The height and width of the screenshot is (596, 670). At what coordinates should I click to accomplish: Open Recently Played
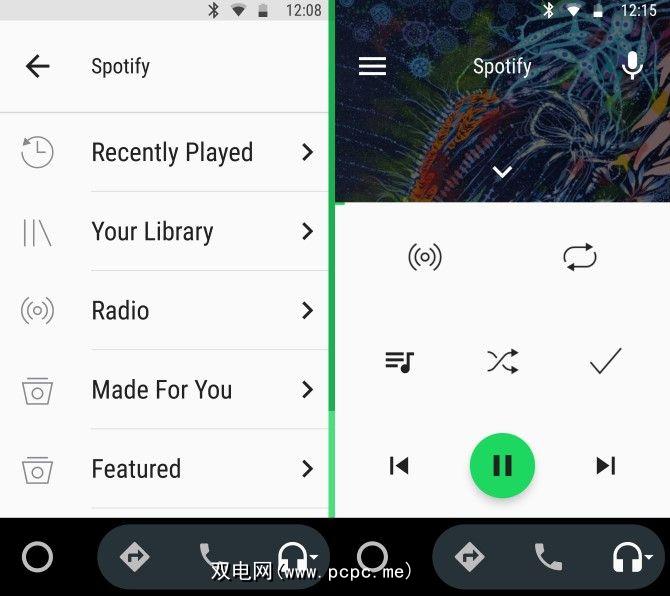(x=172, y=153)
